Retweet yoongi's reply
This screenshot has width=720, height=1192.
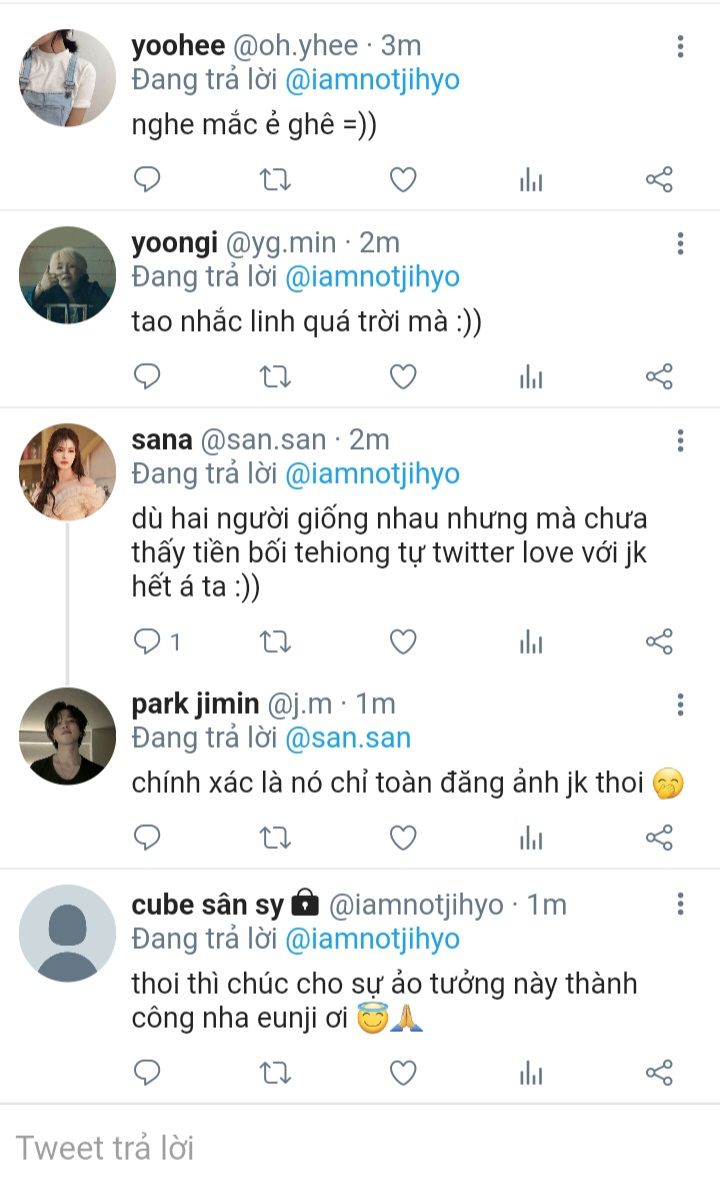275,377
